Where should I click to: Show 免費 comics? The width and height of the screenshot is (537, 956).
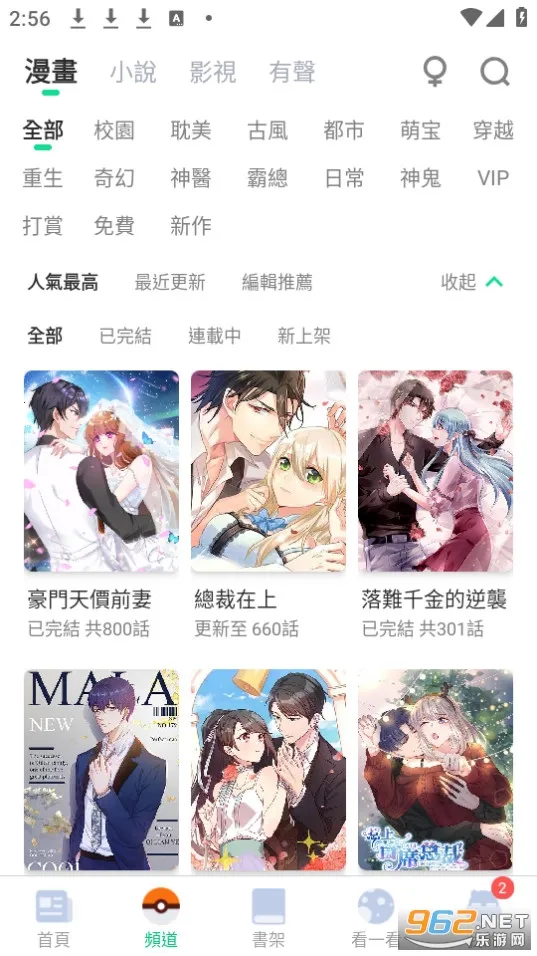[x=114, y=226]
